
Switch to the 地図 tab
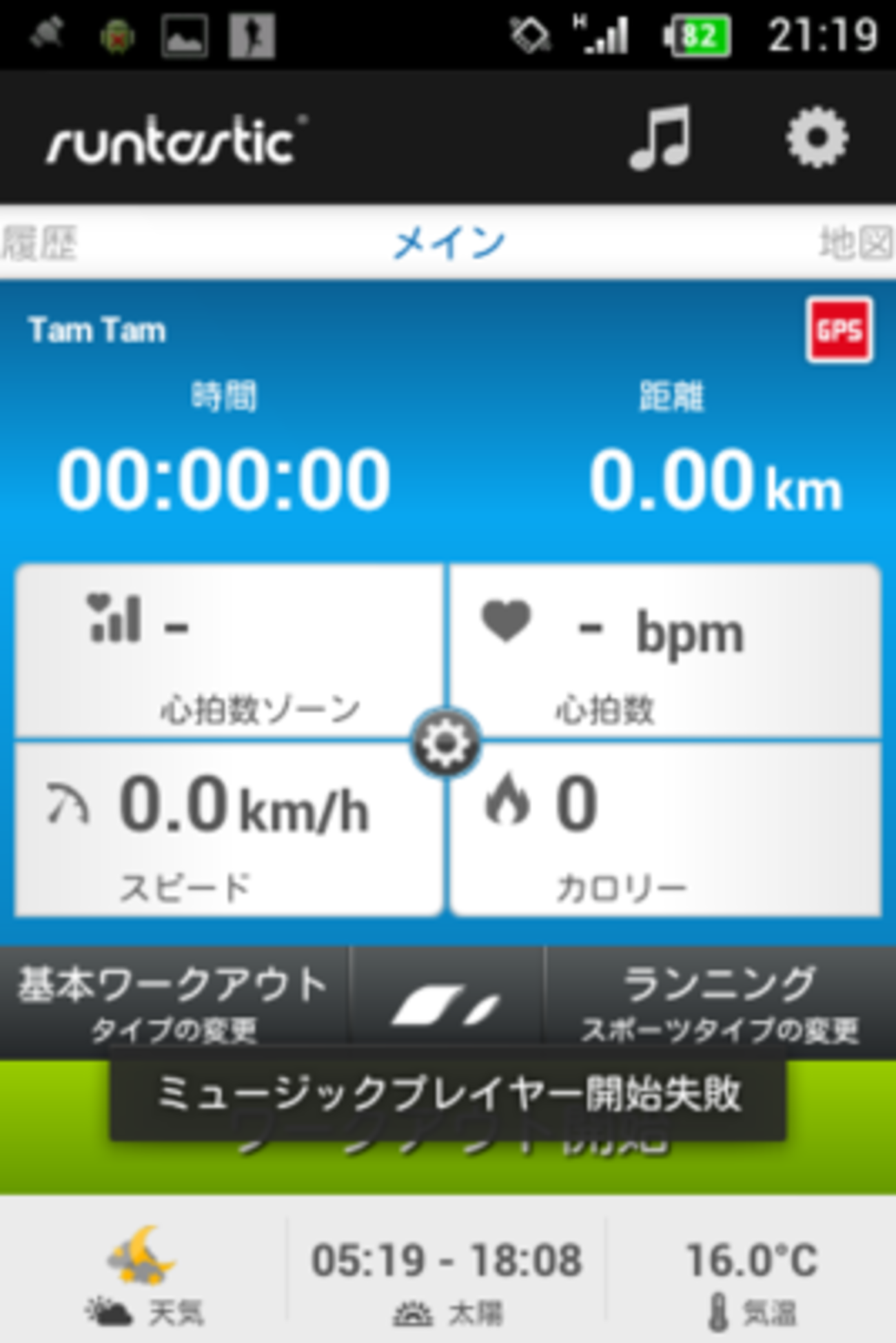coord(855,243)
